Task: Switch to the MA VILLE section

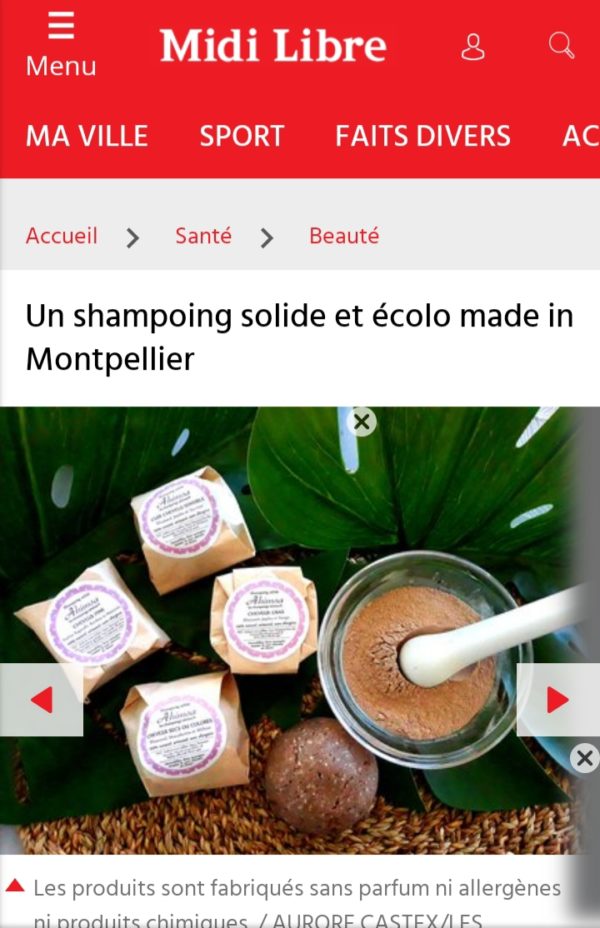Action: (x=87, y=136)
